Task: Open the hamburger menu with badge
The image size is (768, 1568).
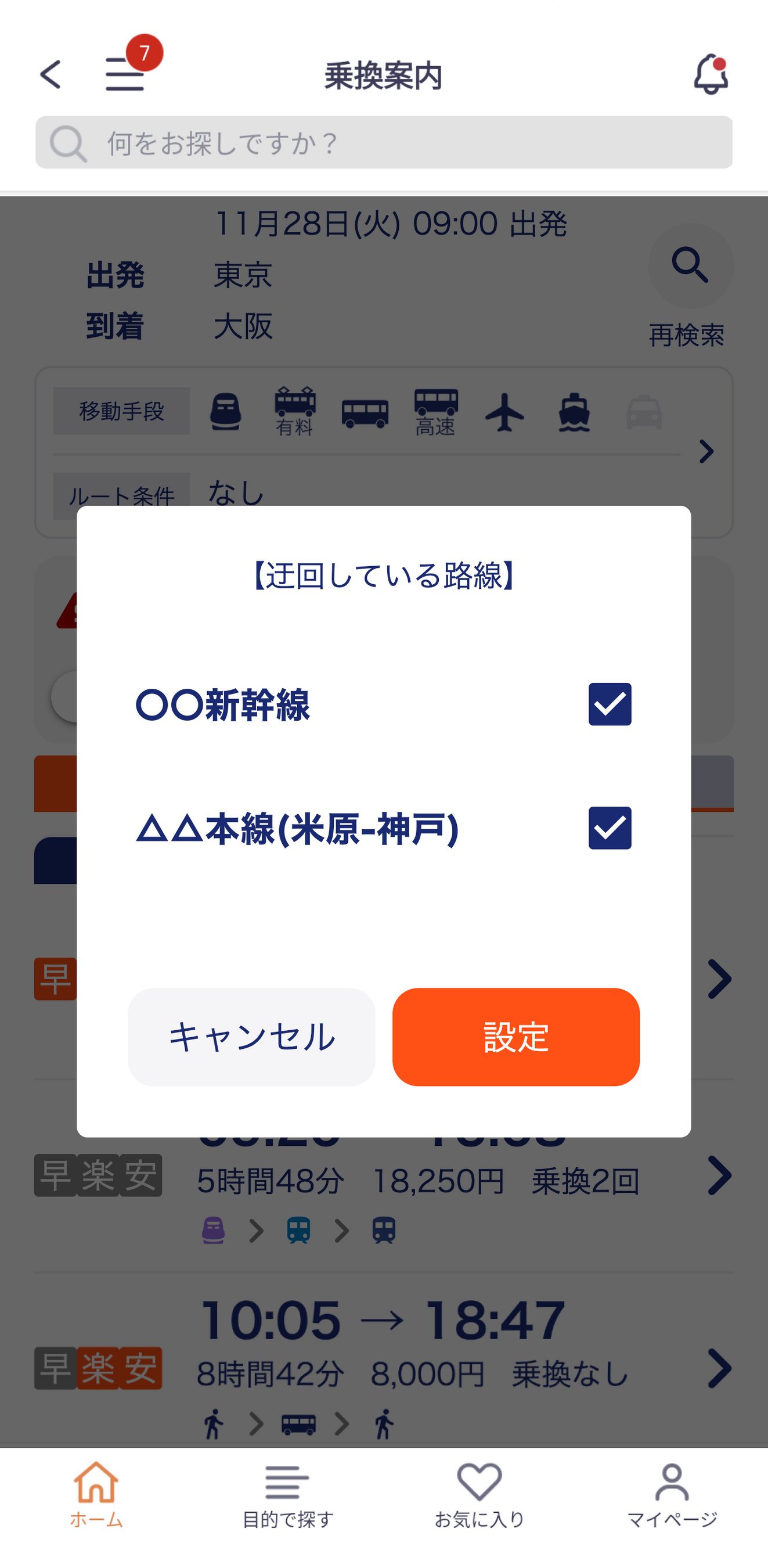Action: tap(125, 75)
